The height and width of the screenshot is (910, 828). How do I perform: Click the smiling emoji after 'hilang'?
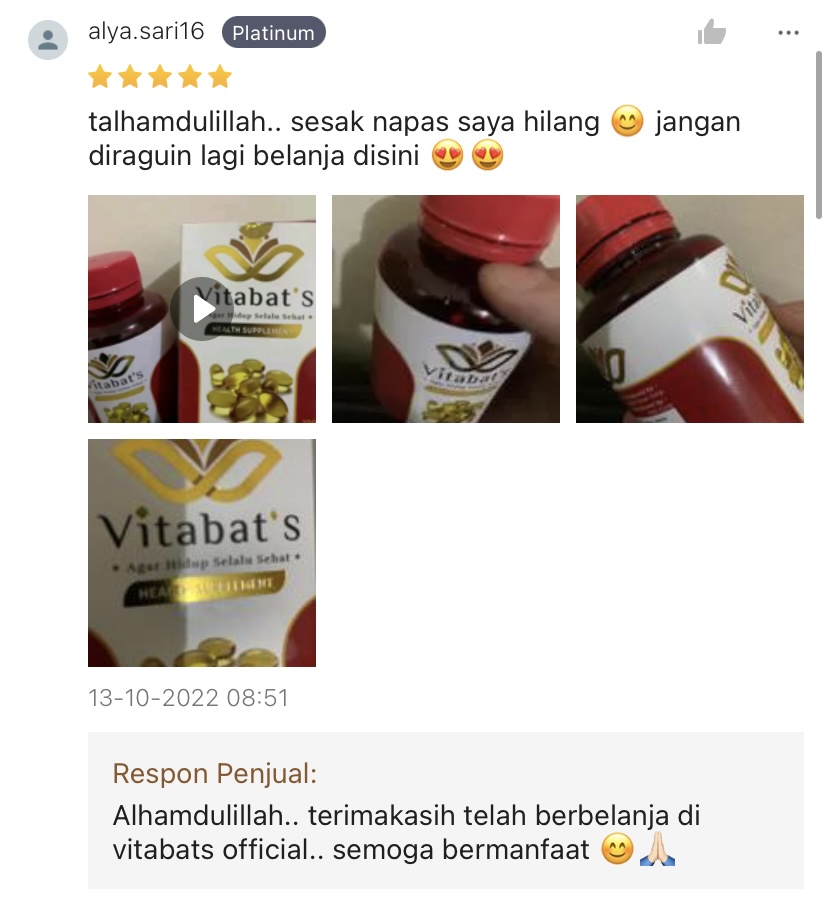click(626, 122)
